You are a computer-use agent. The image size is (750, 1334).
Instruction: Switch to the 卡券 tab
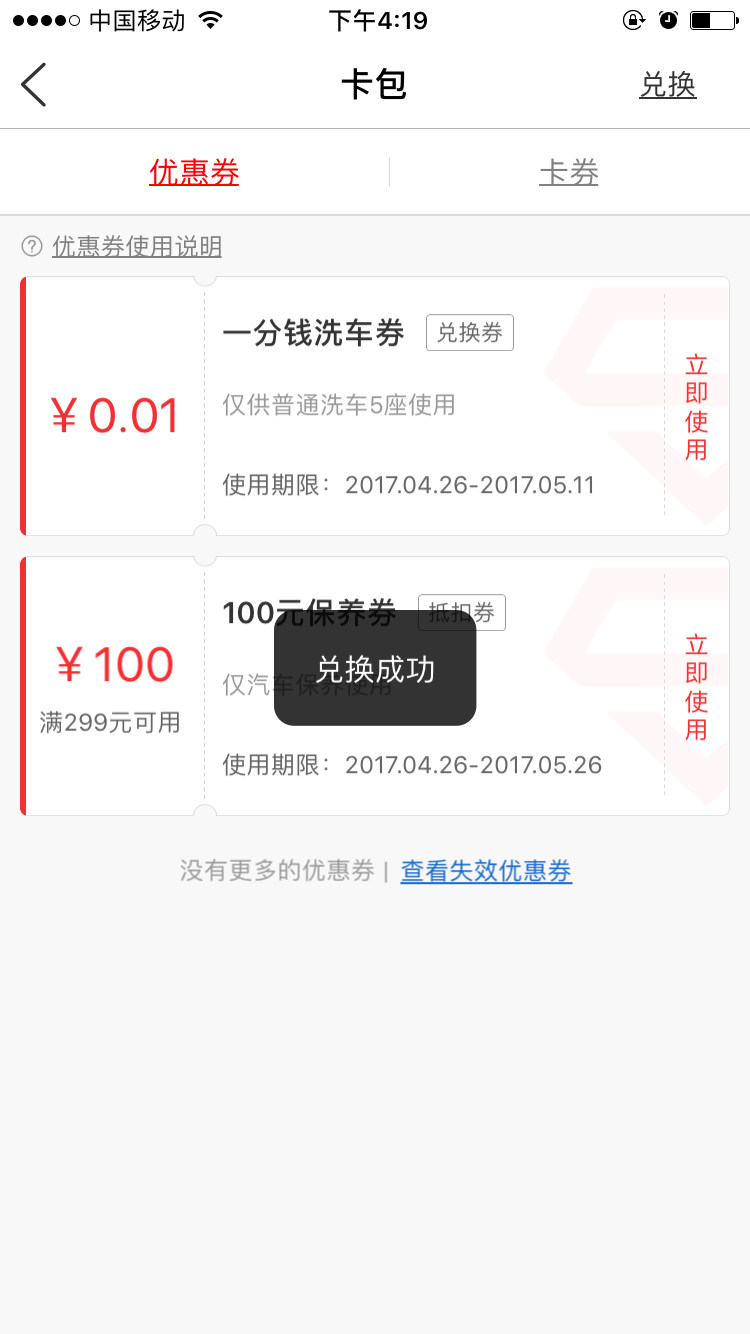point(568,173)
